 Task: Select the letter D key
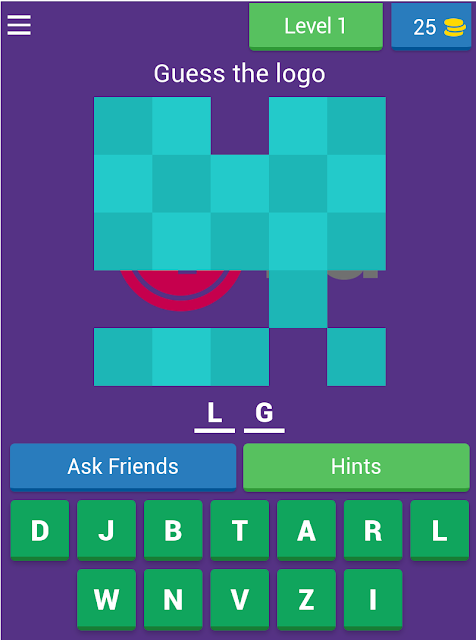[x=40, y=530]
